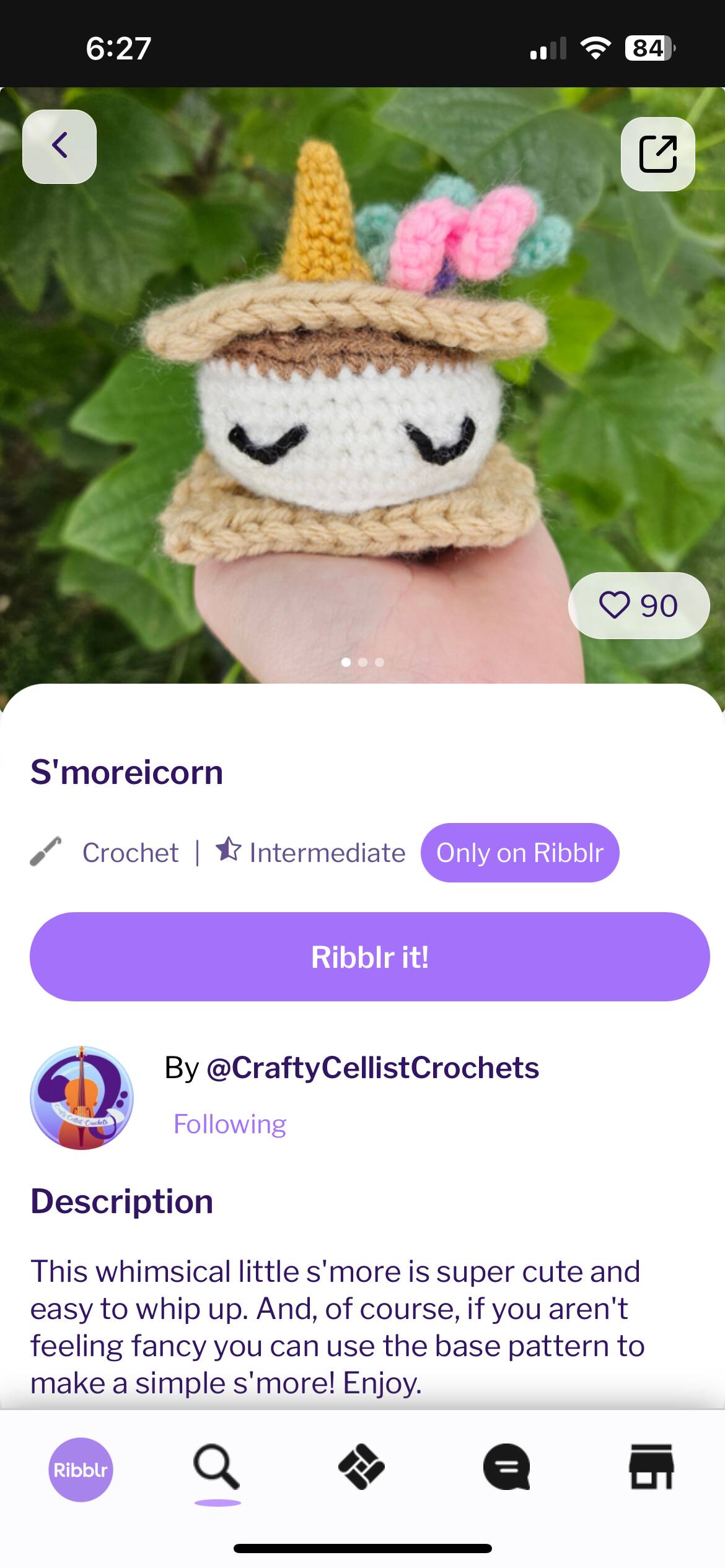Tap the Ribblr it! button
725x1568 pixels.
[x=369, y=957]
